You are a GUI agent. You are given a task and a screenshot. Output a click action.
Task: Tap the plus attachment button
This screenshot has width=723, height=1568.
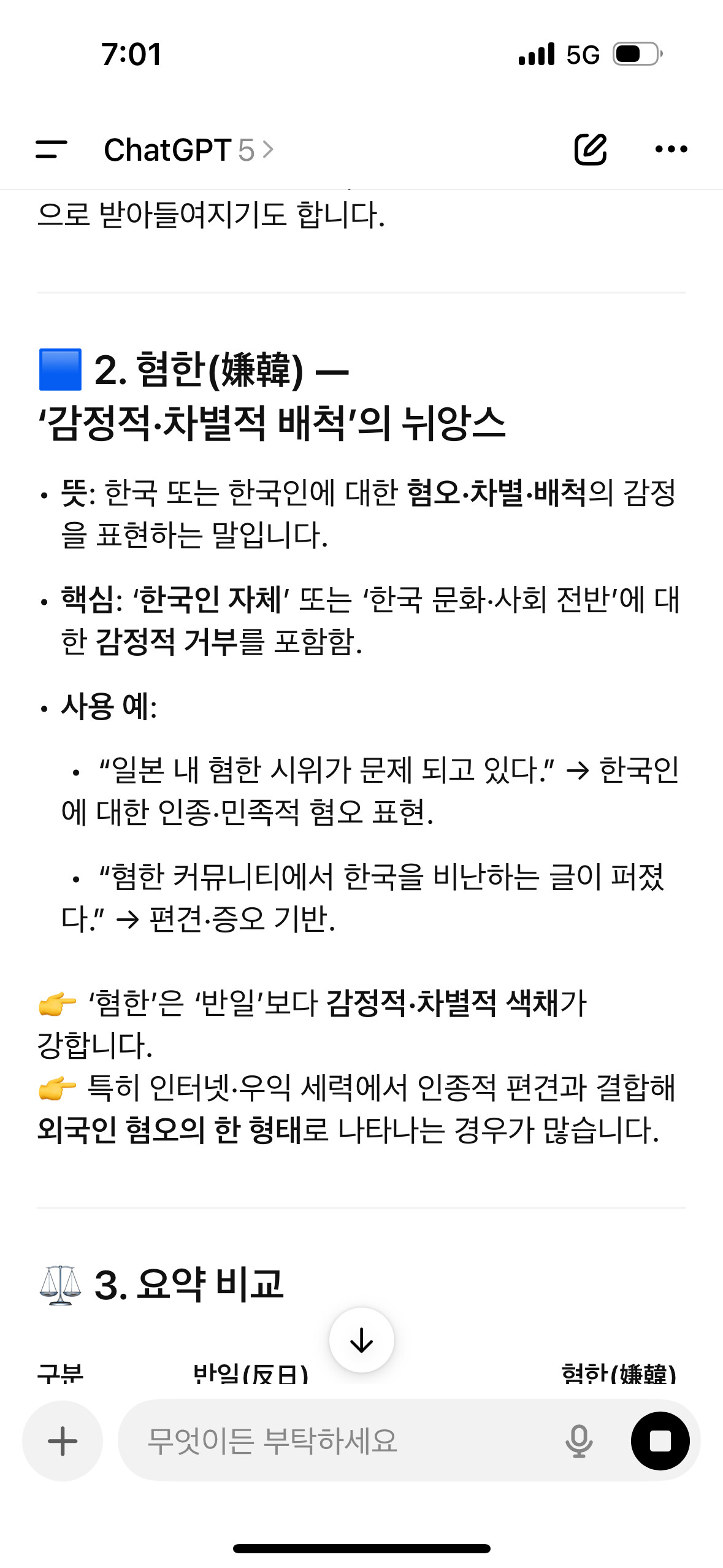pos(63,1441)
